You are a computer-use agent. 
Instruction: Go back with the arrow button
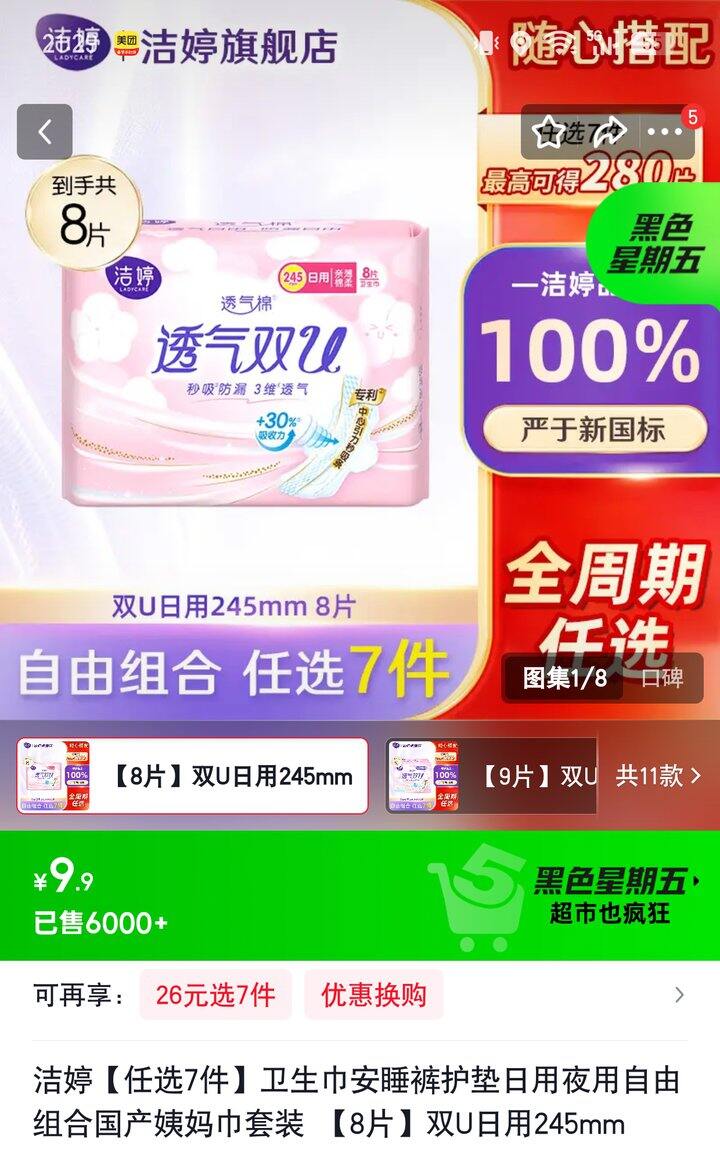tap(45, 132)
